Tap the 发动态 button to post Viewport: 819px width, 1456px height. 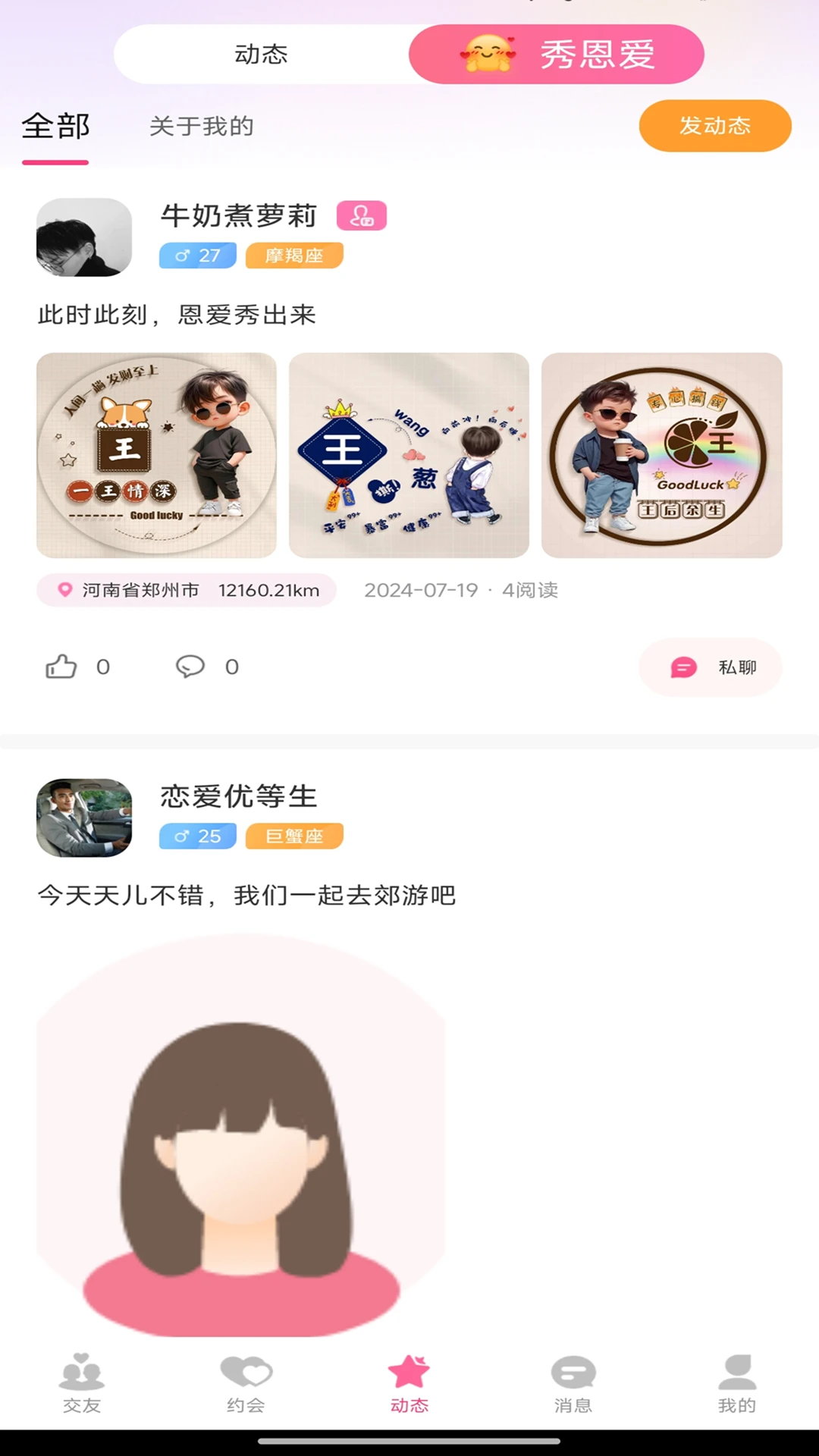point(714,126)
